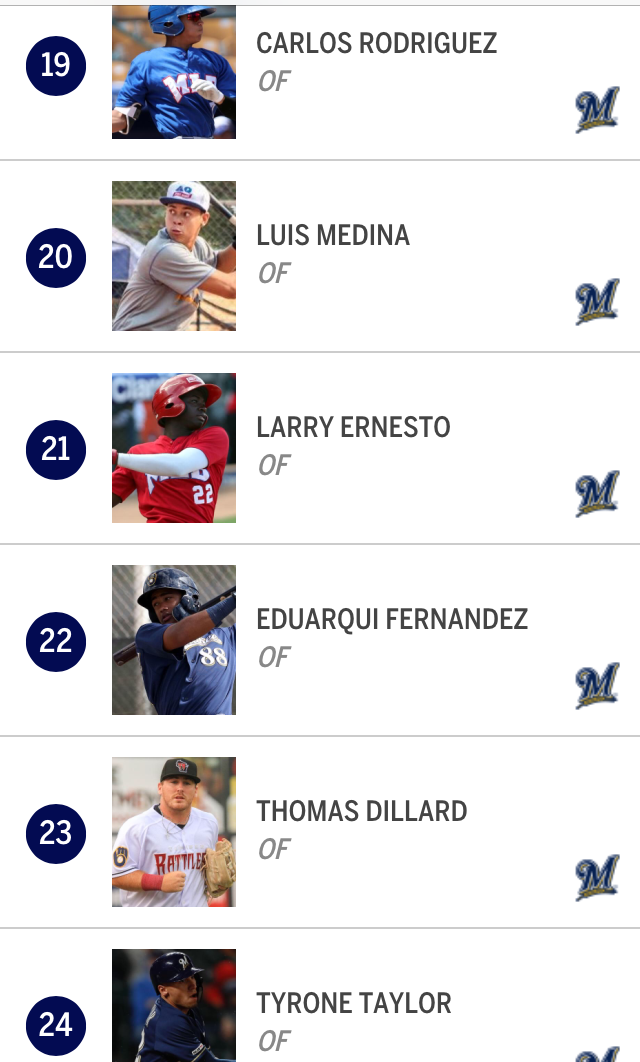View Luis Medina's player details
Screen dimensions: 640x1062
point(333,236)
